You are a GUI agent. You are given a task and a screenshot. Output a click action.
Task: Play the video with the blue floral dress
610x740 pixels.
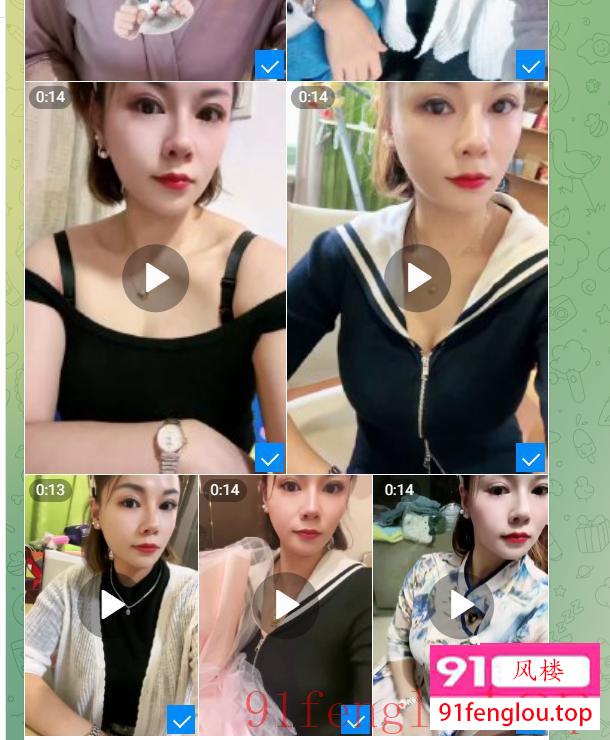click(460, 605)
